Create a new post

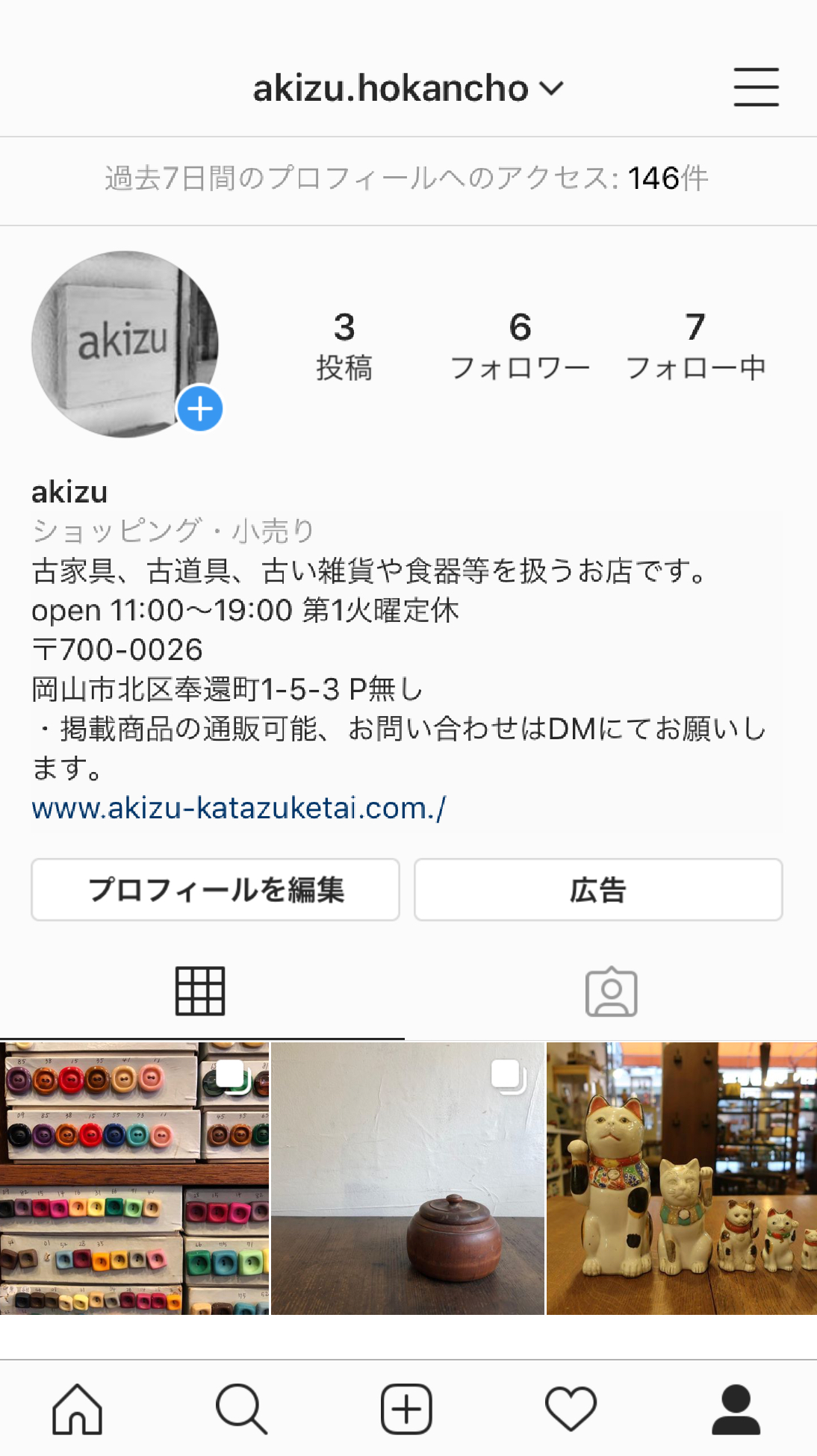pyautogui.click(x=406, y=1409)
